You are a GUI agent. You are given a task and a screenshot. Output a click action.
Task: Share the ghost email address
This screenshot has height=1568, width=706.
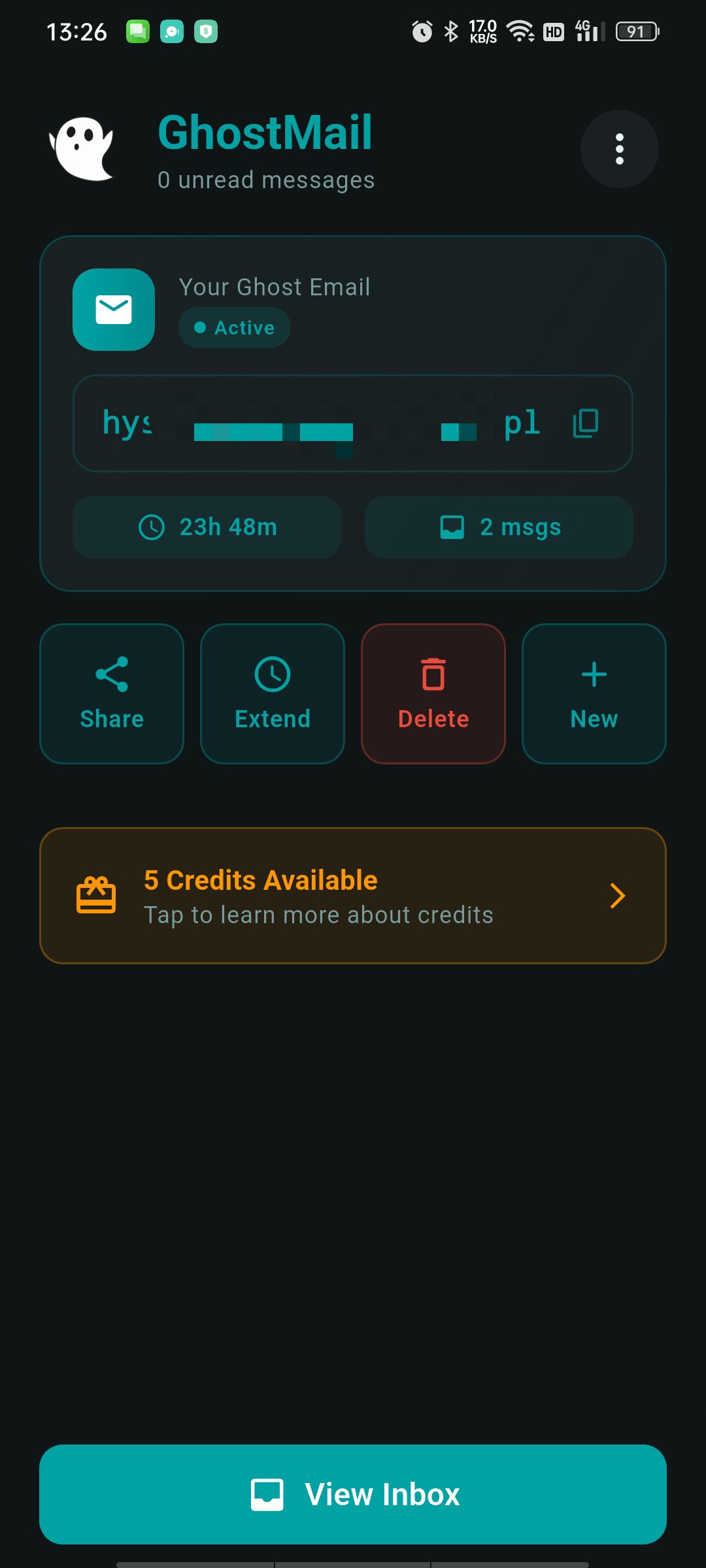point(112,693)
